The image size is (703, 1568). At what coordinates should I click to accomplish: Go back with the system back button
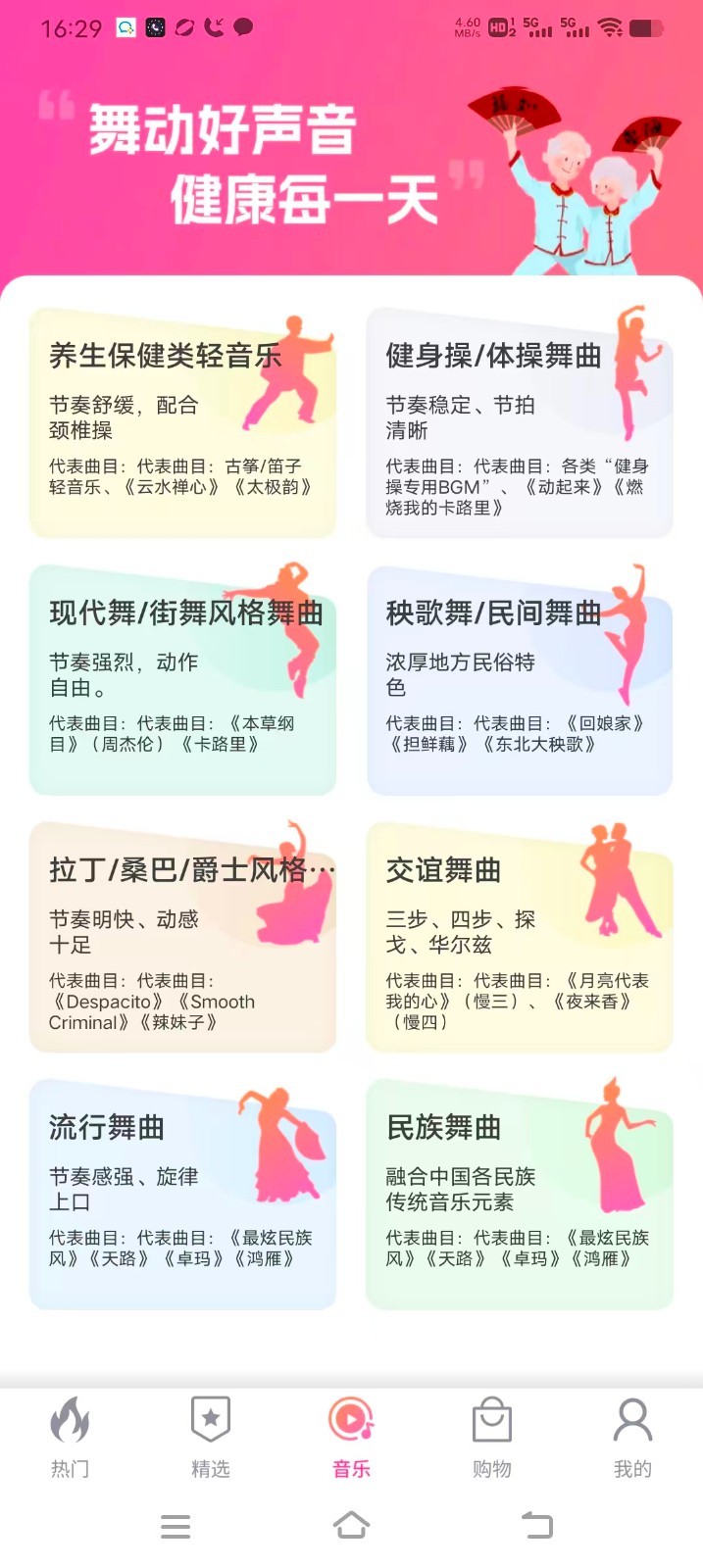[536, 1526]
